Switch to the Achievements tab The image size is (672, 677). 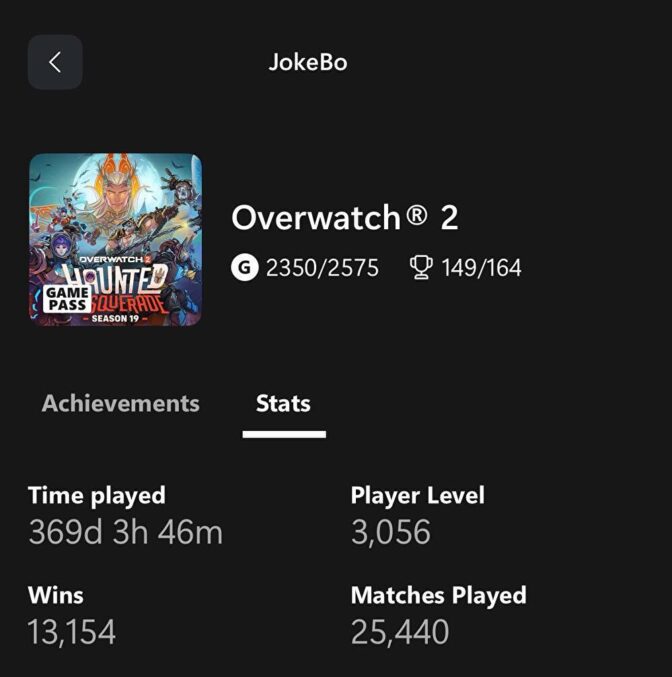pyautogui.click(x=120, y=404)
